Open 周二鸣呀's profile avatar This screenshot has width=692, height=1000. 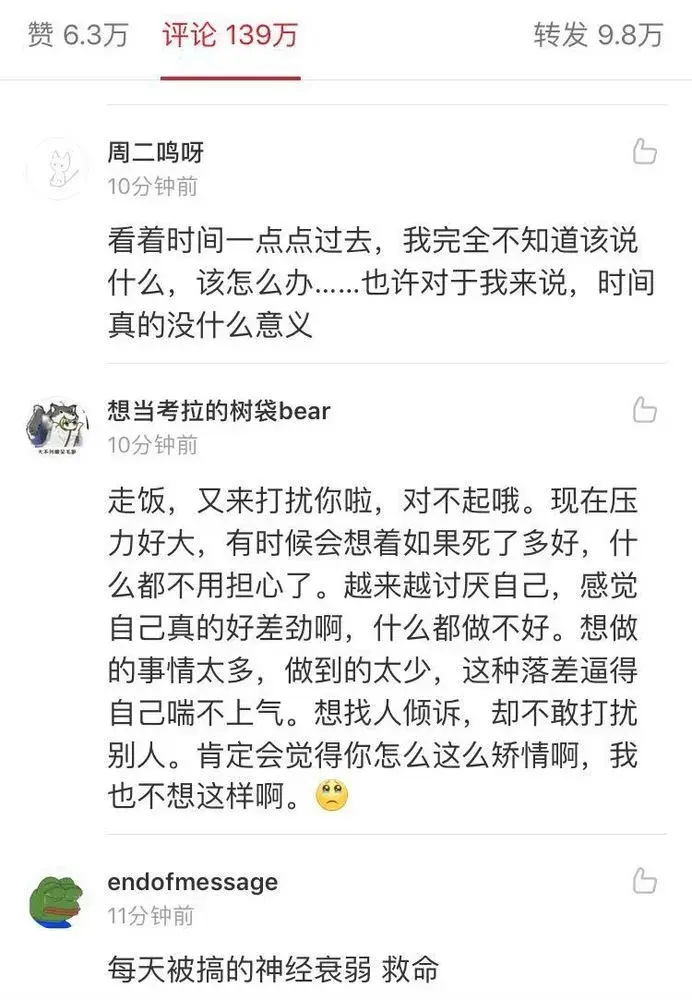(52, 168)
